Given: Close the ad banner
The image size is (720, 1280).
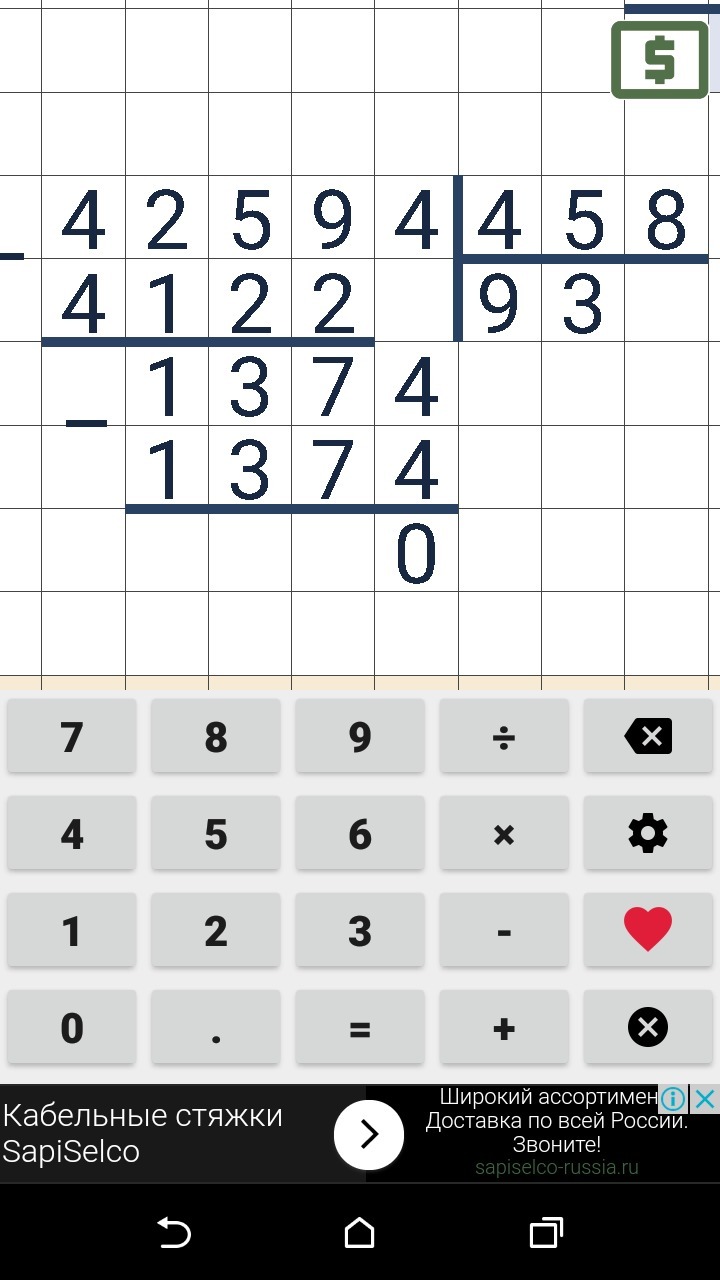Looking at the screenshot, I should point(705,1099).
